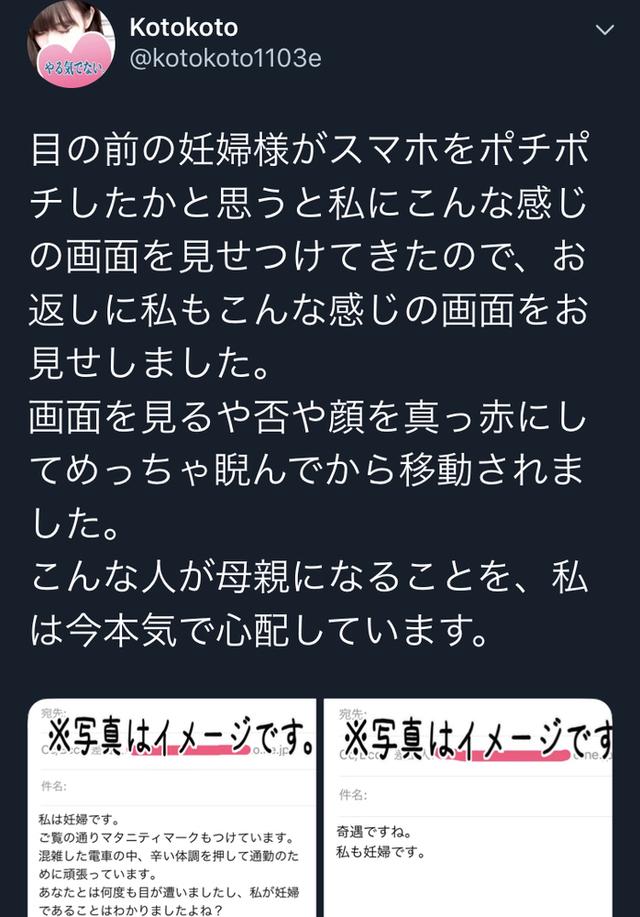Viewport: 640px width, 917px height.
Task: Open the @kotokoto1103e profile from the handle
Action: tap(225, 59)
